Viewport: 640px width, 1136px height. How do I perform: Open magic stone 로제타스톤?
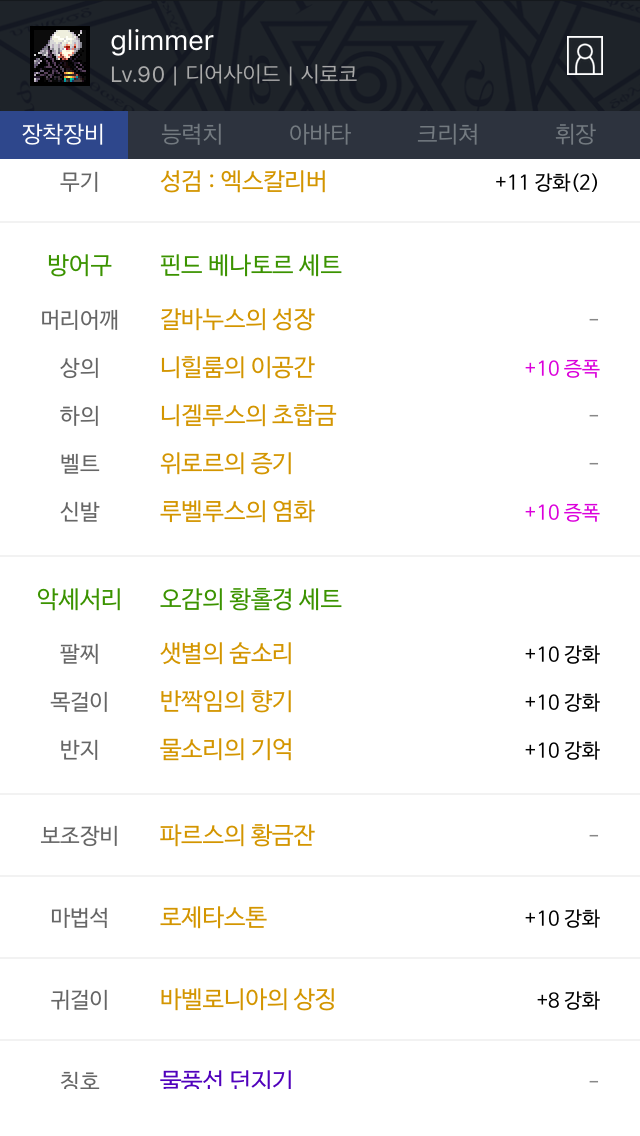click(x=213, y=917)
